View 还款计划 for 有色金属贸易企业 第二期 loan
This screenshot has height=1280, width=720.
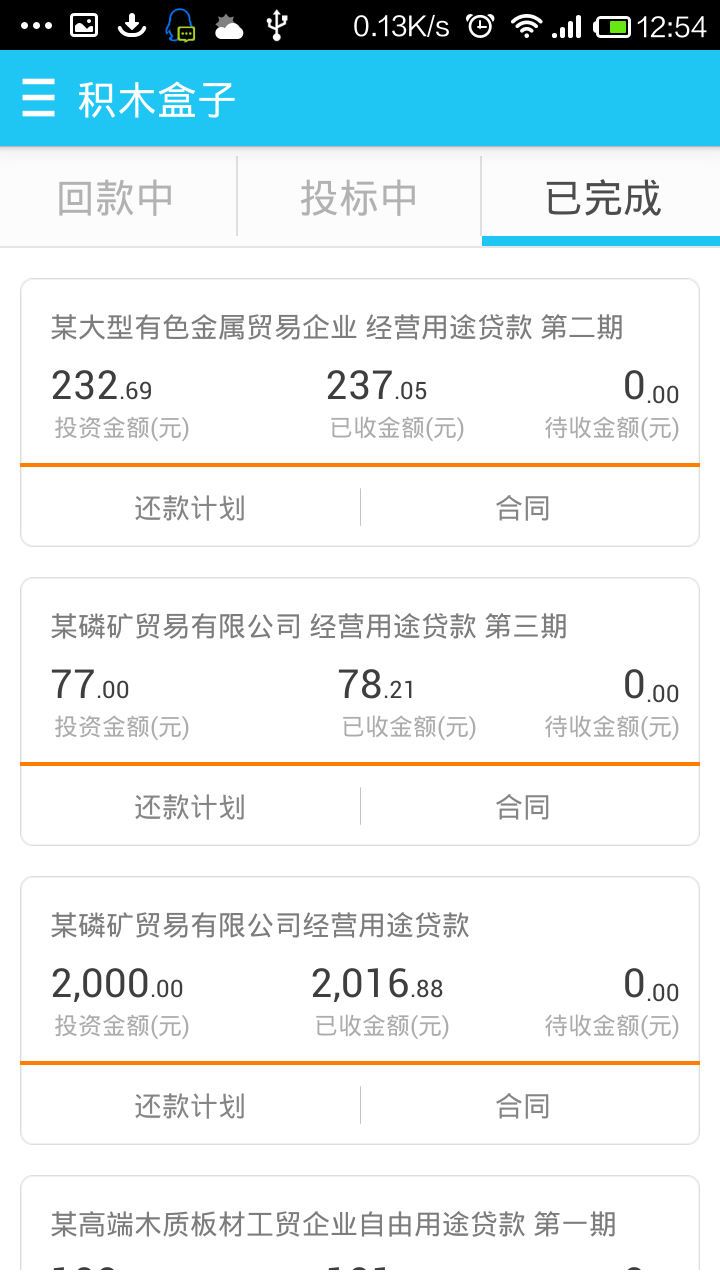click(x=190, y=508)
